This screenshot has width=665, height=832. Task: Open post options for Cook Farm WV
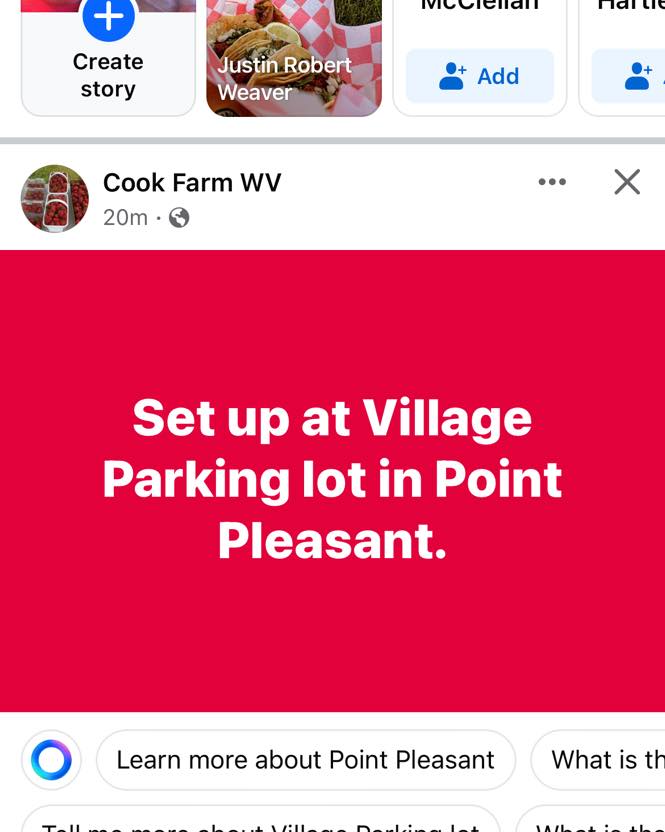552,182
